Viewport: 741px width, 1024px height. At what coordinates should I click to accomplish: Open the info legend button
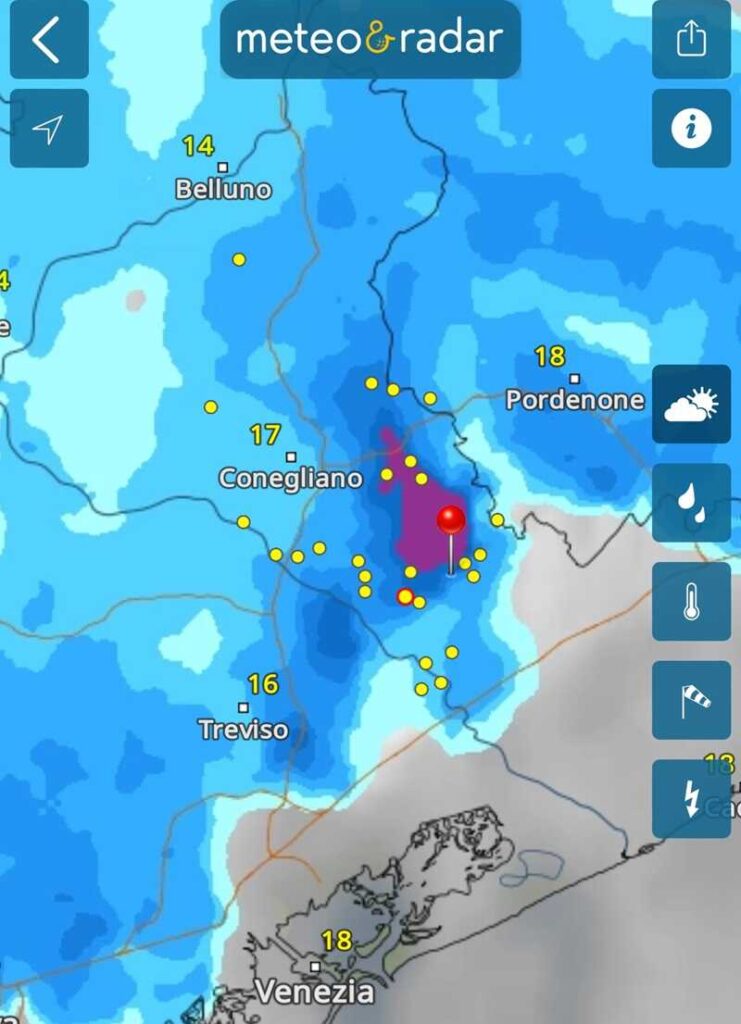click(691, 128)
